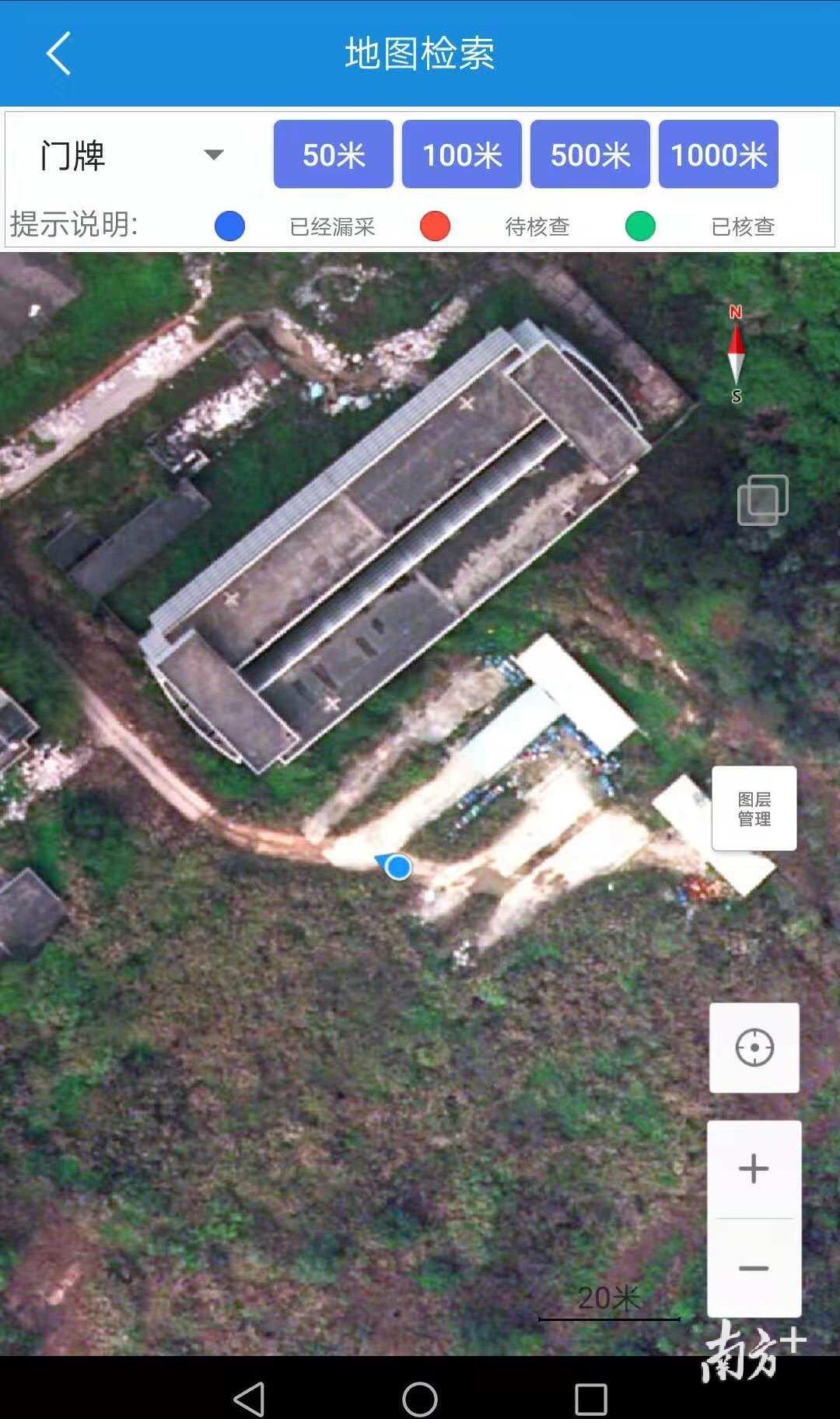Go to the system home screen

pyautogui.click(x=420, y=1400)
